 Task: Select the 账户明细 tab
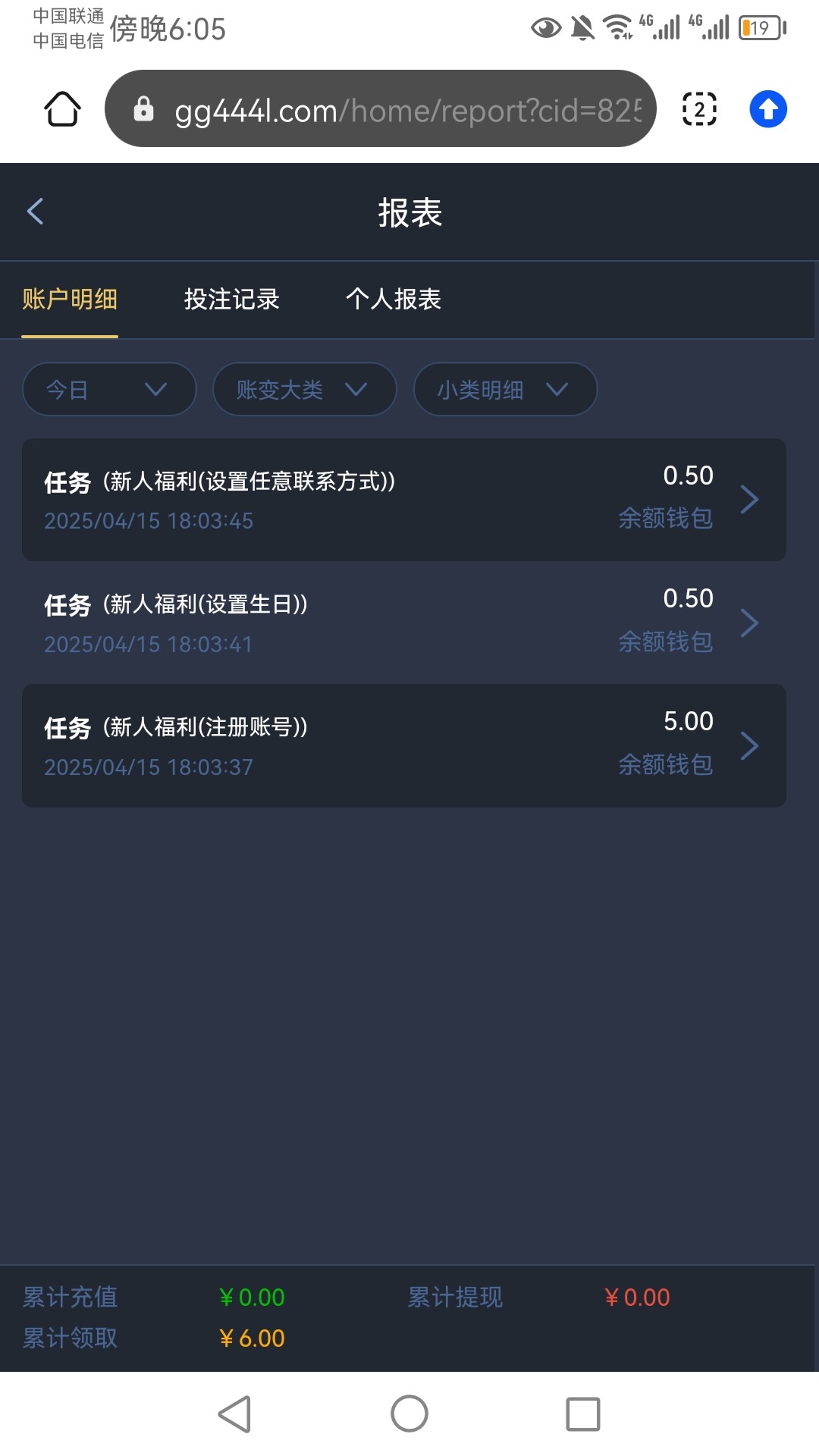[70, 300]
